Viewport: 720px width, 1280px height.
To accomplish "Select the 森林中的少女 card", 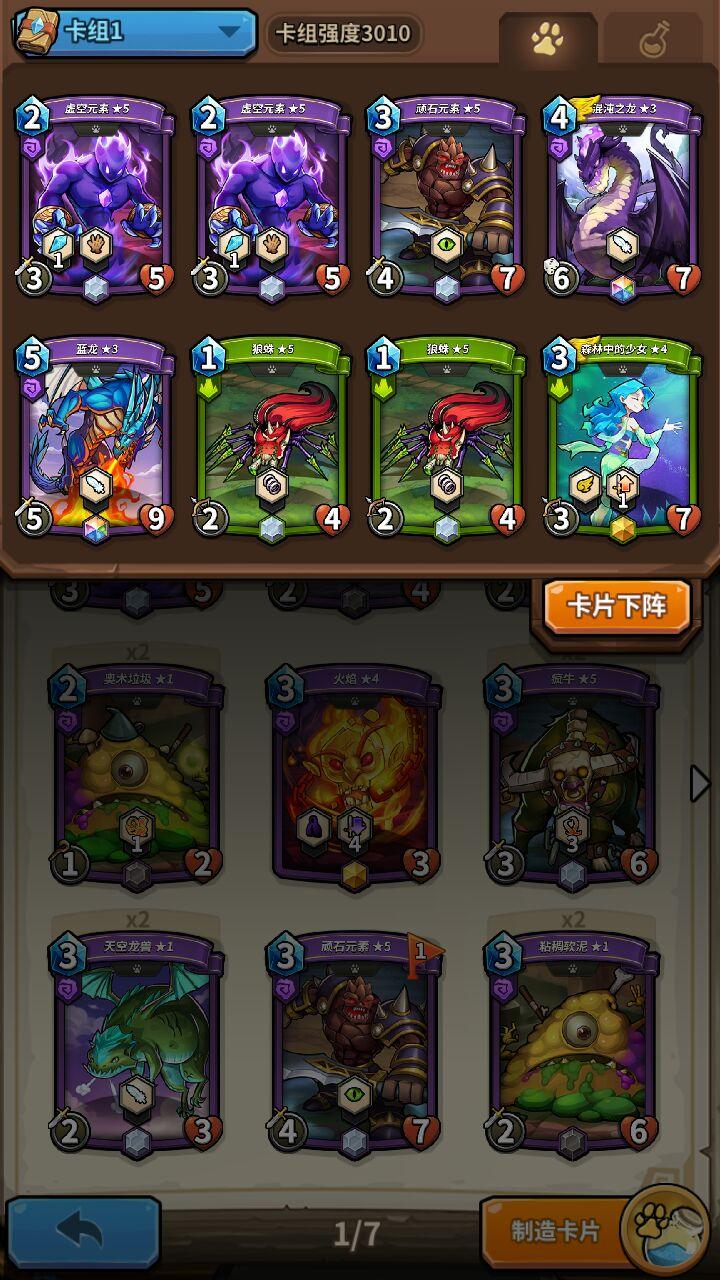I will [x=621, y=437].
